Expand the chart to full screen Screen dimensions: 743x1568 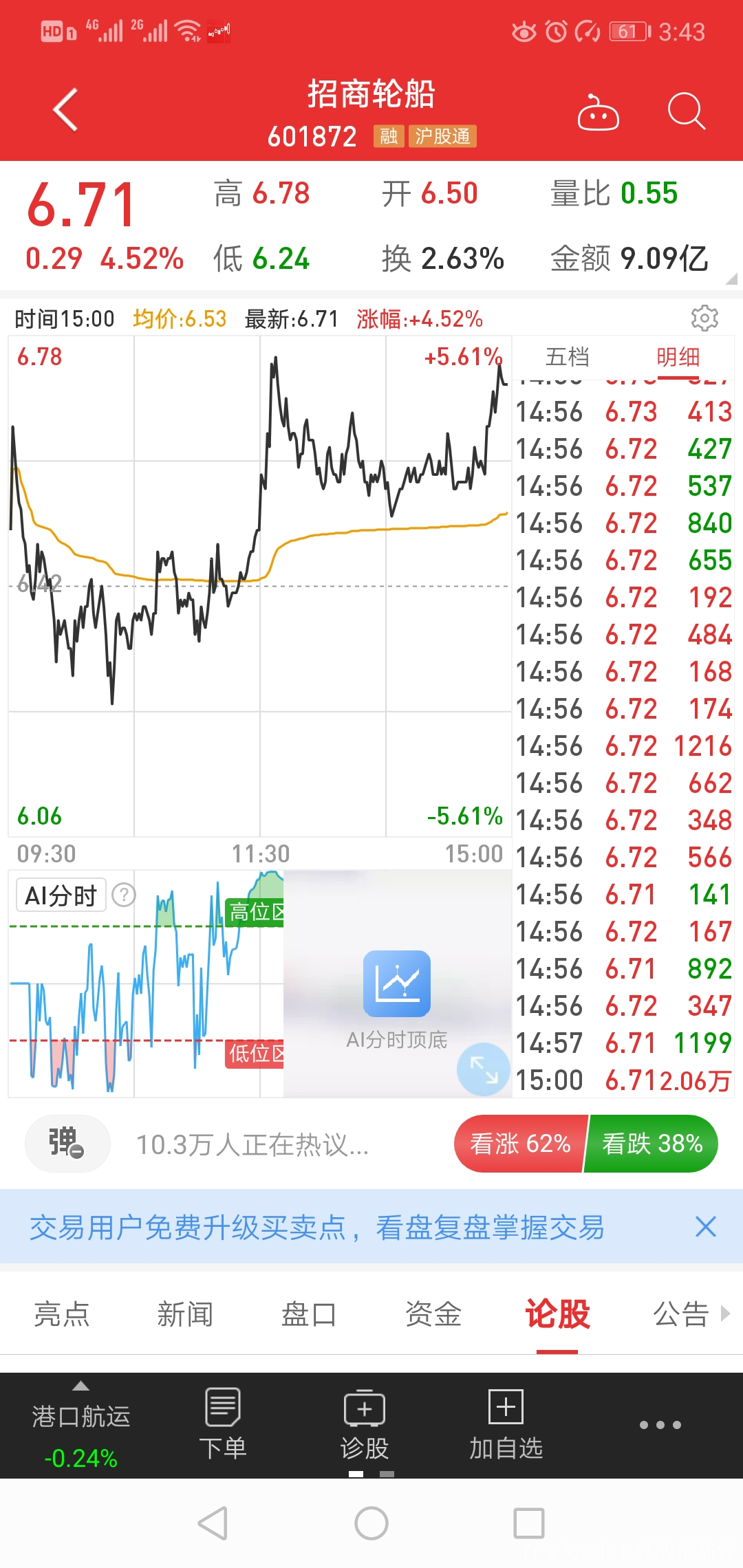pyautogui.click(x=484, y=1069)
